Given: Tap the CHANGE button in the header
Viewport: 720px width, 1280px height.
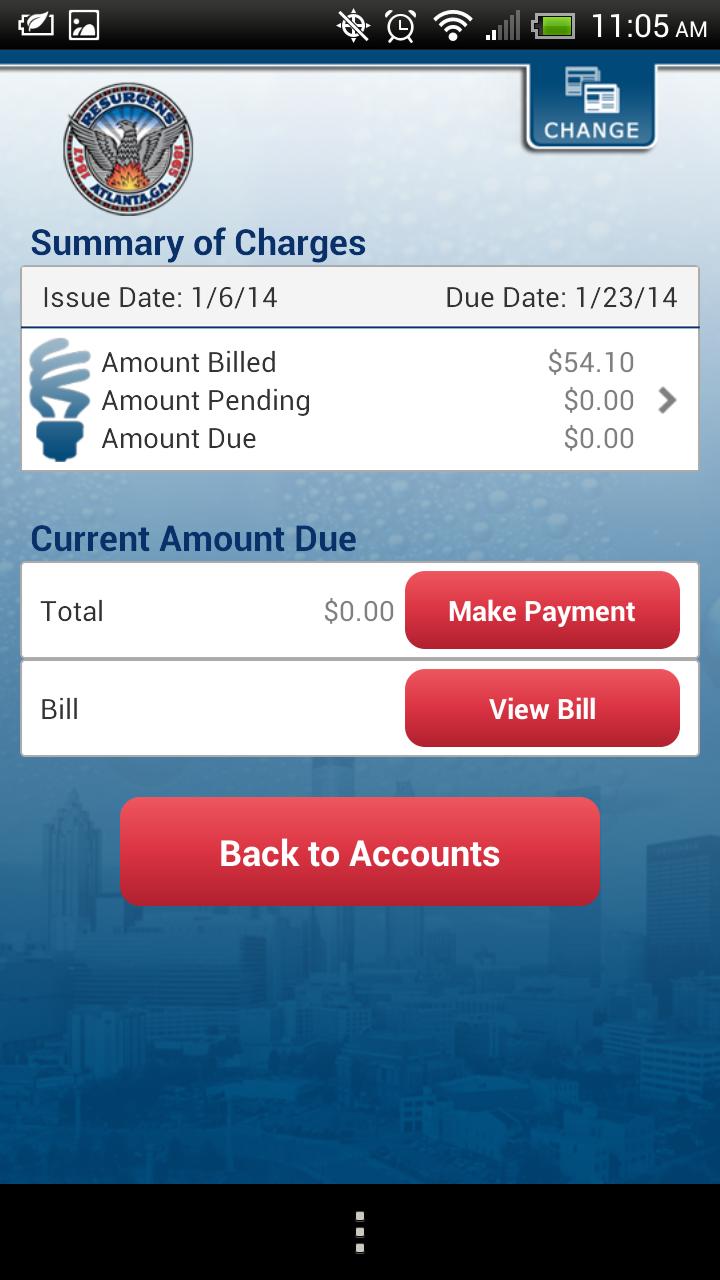Looking at the screenshot, I should click(591, 108).
